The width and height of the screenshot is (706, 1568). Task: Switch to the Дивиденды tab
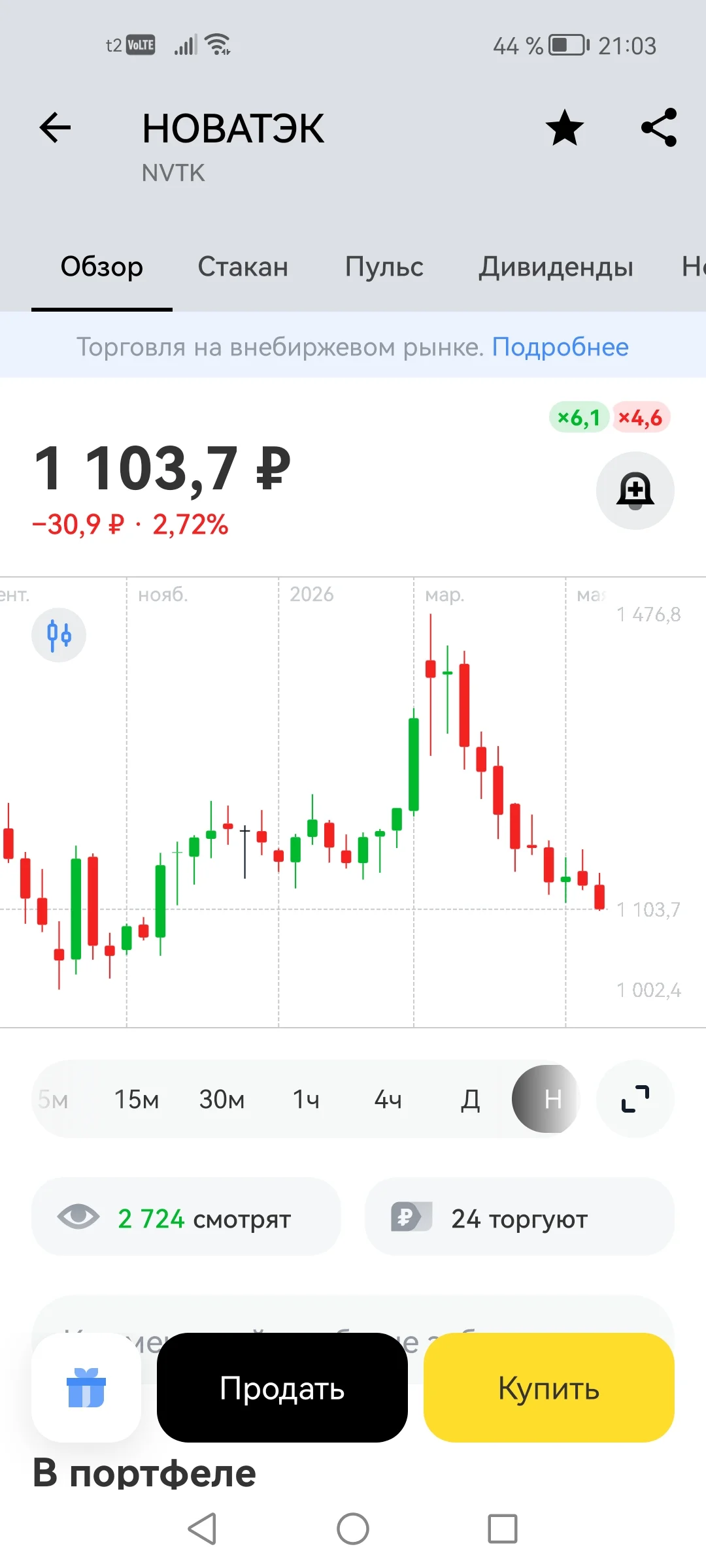[556, 267]
